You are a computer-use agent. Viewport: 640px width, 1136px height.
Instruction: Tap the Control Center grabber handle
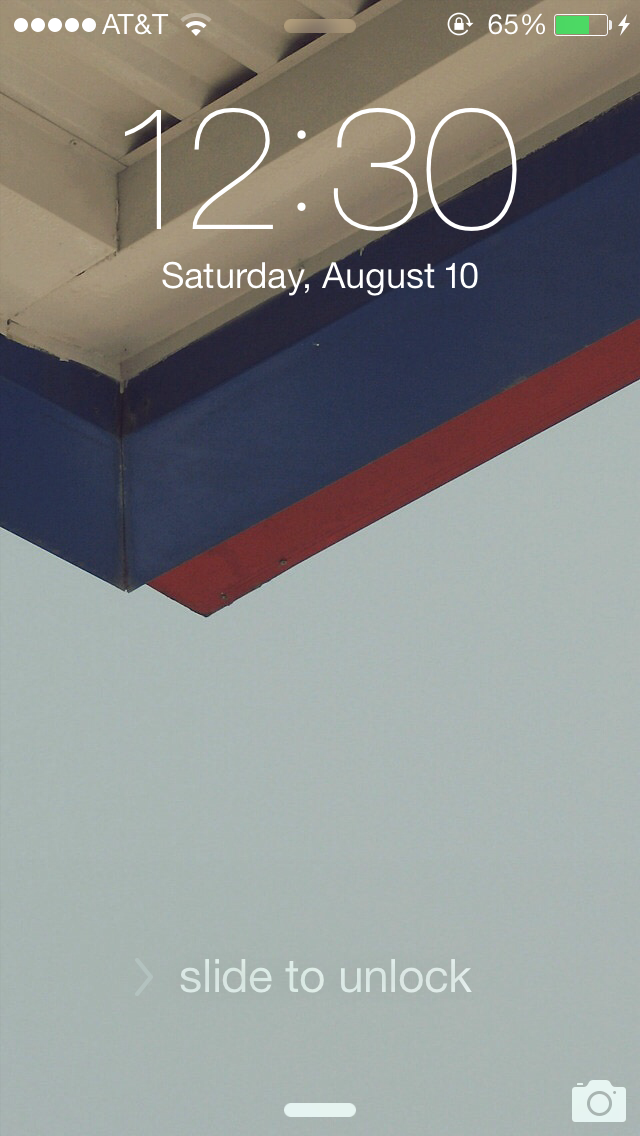coord(320,1110)
